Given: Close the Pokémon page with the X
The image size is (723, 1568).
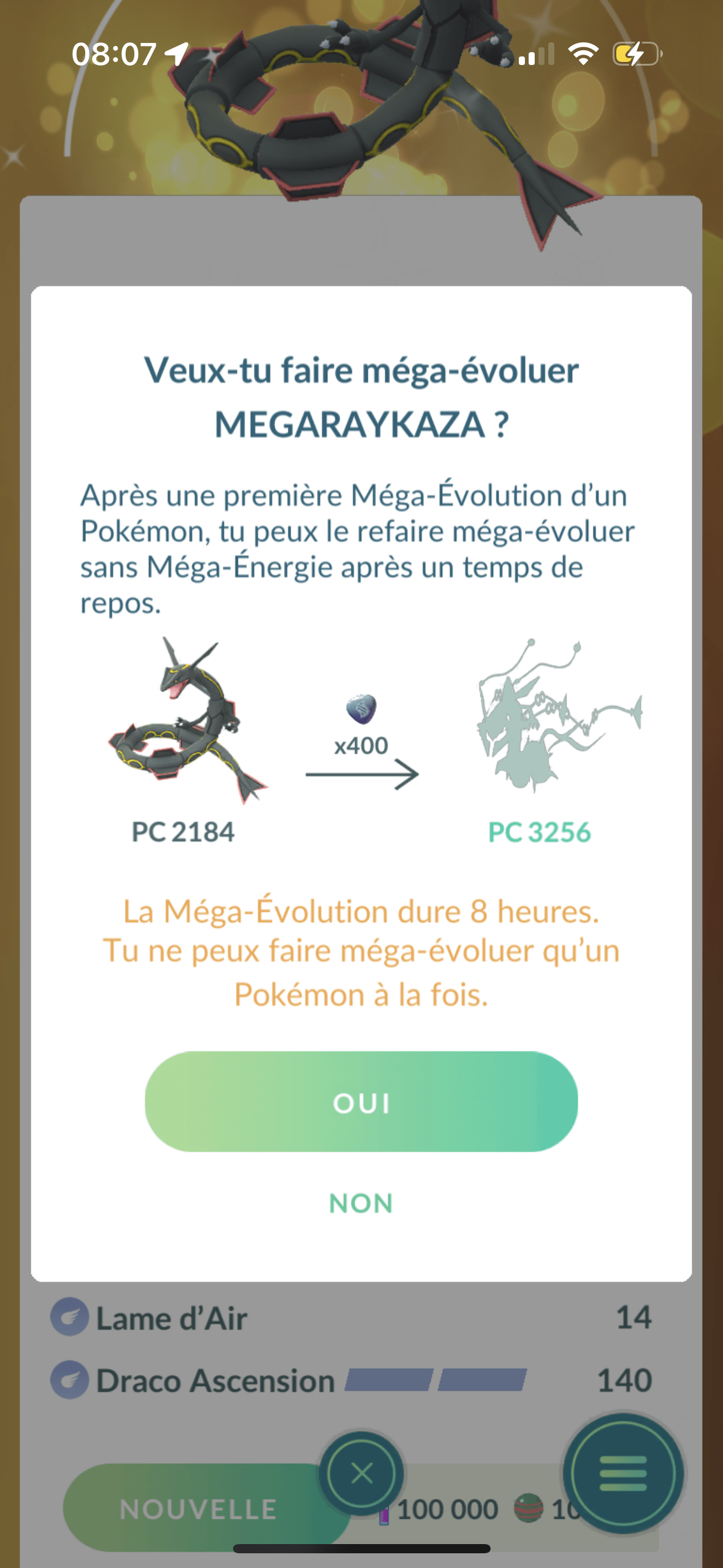Looking at the screenshot, I should pyautogui.click(x=362, y=1472).
